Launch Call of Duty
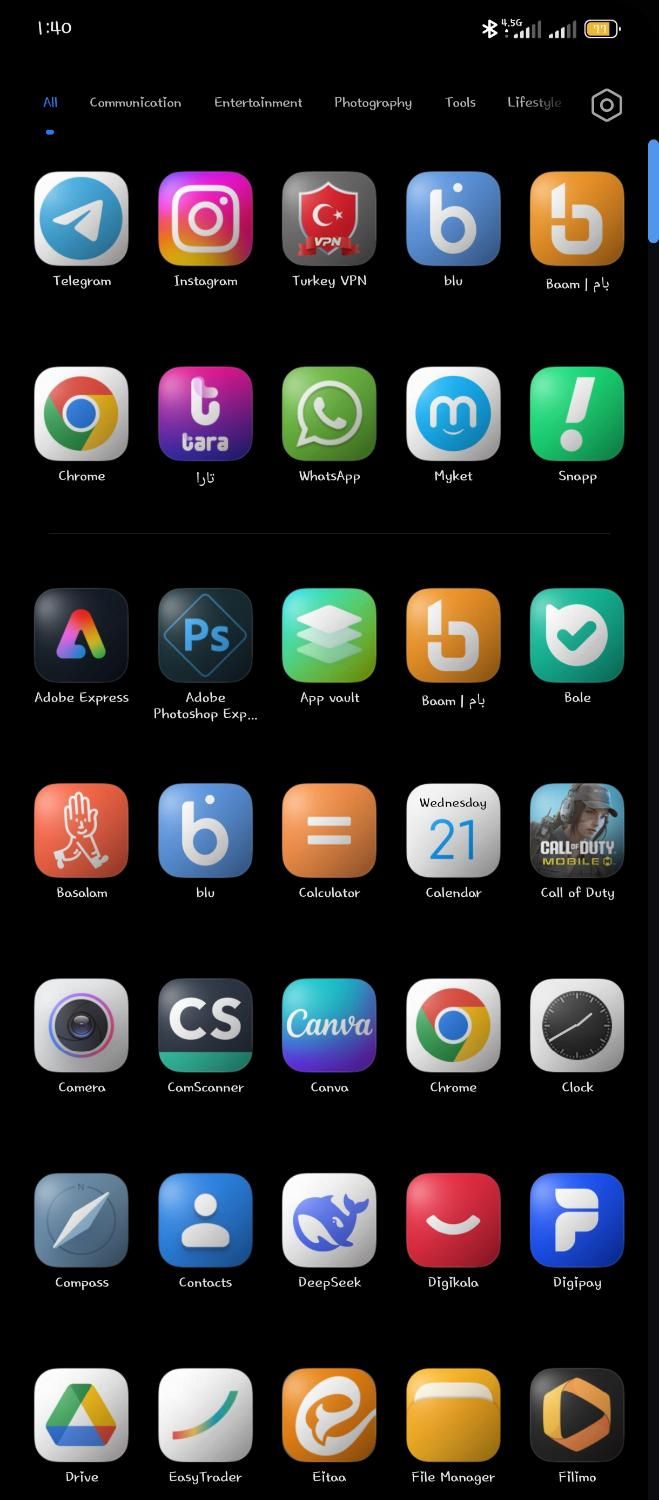Viewport: 659px width, 1500px height. 577,830
